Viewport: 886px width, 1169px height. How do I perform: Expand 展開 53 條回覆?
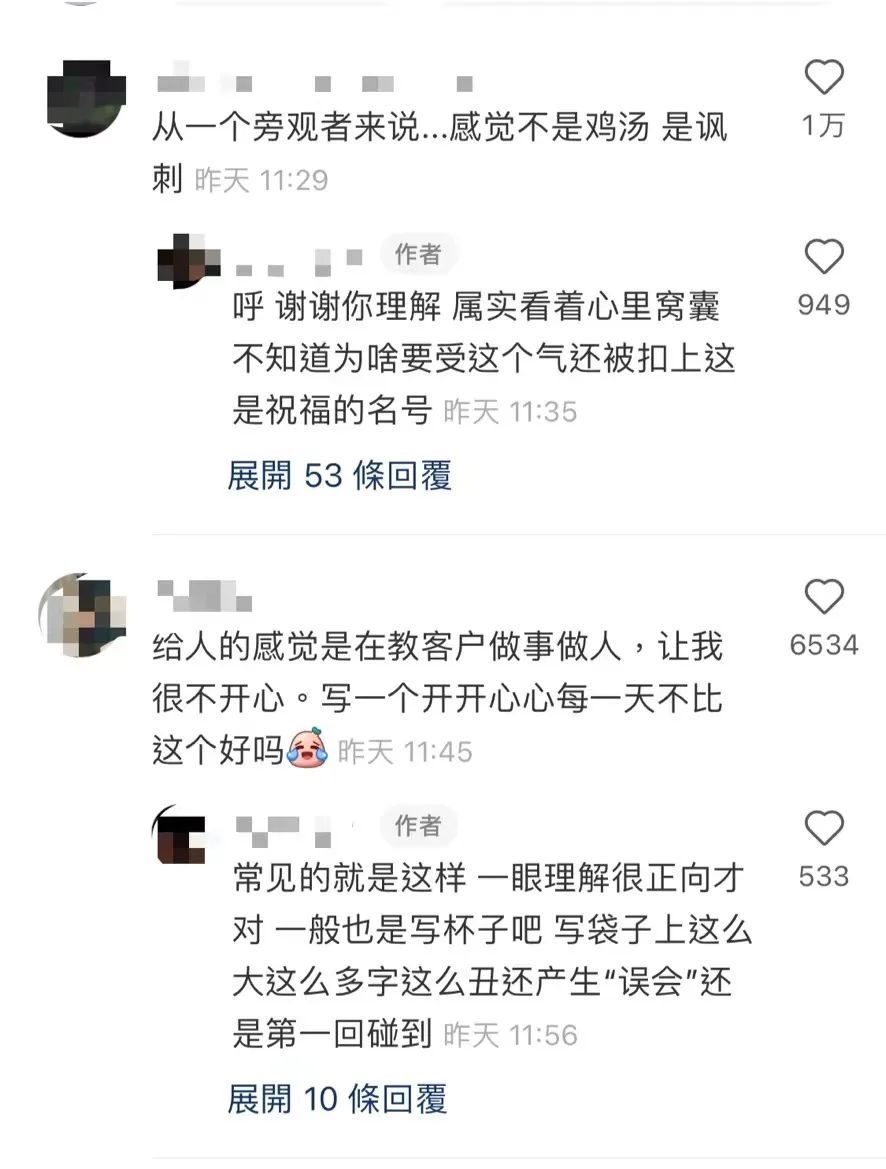[x=339, y=475]
